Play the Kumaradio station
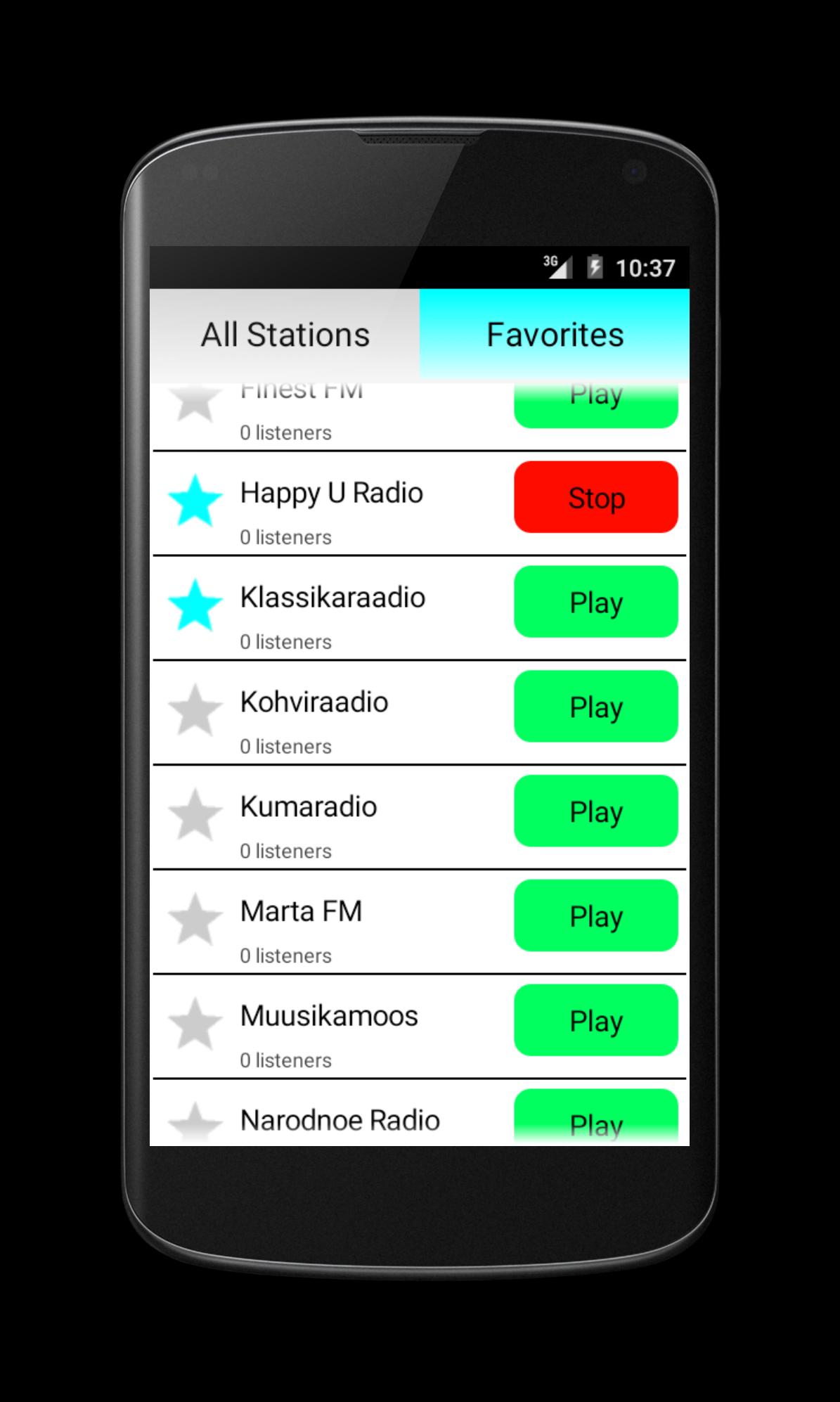 595,811
